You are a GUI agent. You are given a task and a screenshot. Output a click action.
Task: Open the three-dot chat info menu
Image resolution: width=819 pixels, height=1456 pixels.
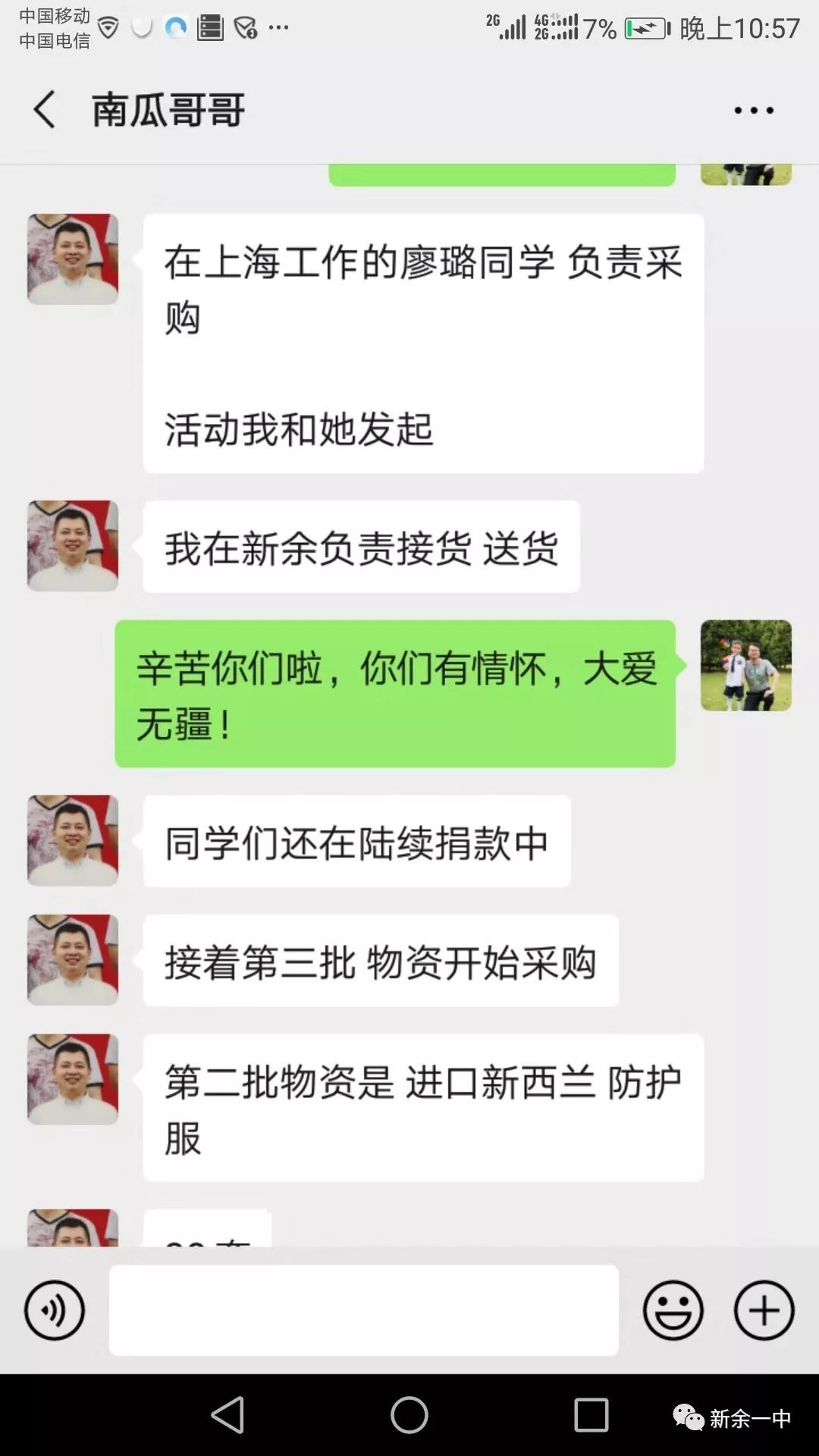click(x=754, y=111)
